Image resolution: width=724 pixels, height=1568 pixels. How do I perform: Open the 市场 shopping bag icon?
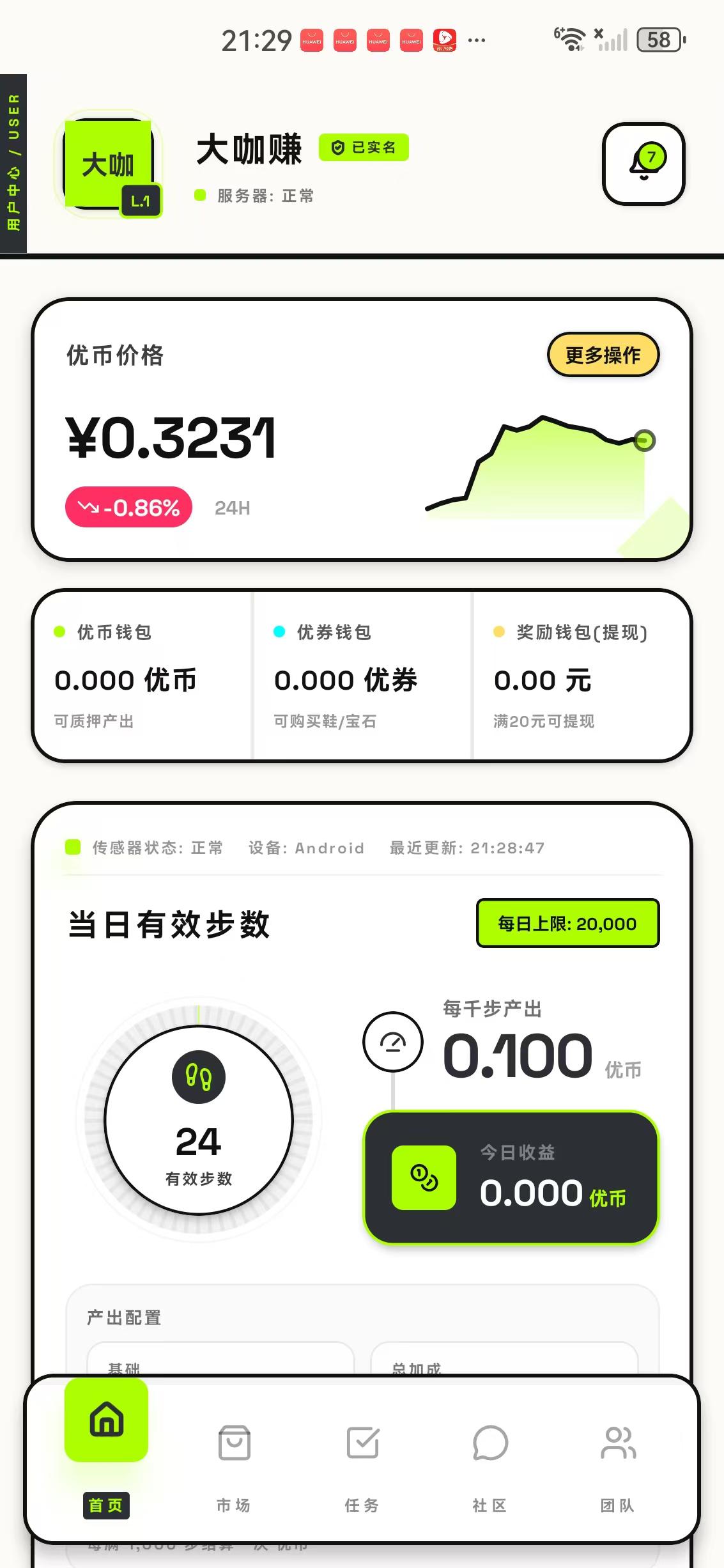pos(234,1443)
